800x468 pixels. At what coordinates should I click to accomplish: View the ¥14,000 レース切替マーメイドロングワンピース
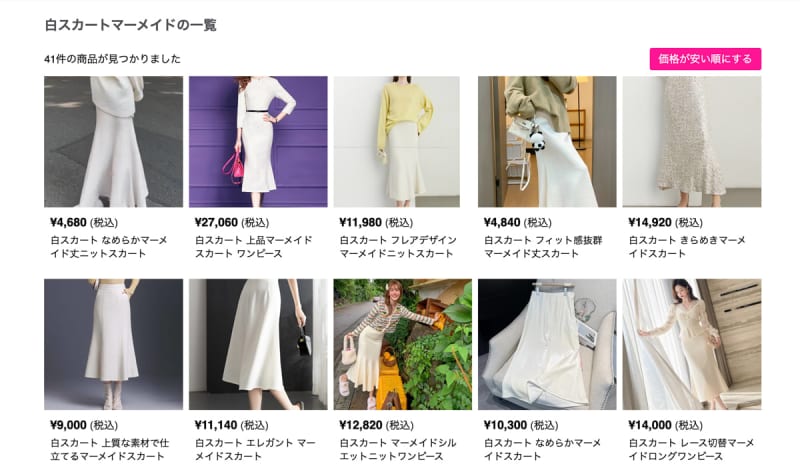click(x=691, y=344)
